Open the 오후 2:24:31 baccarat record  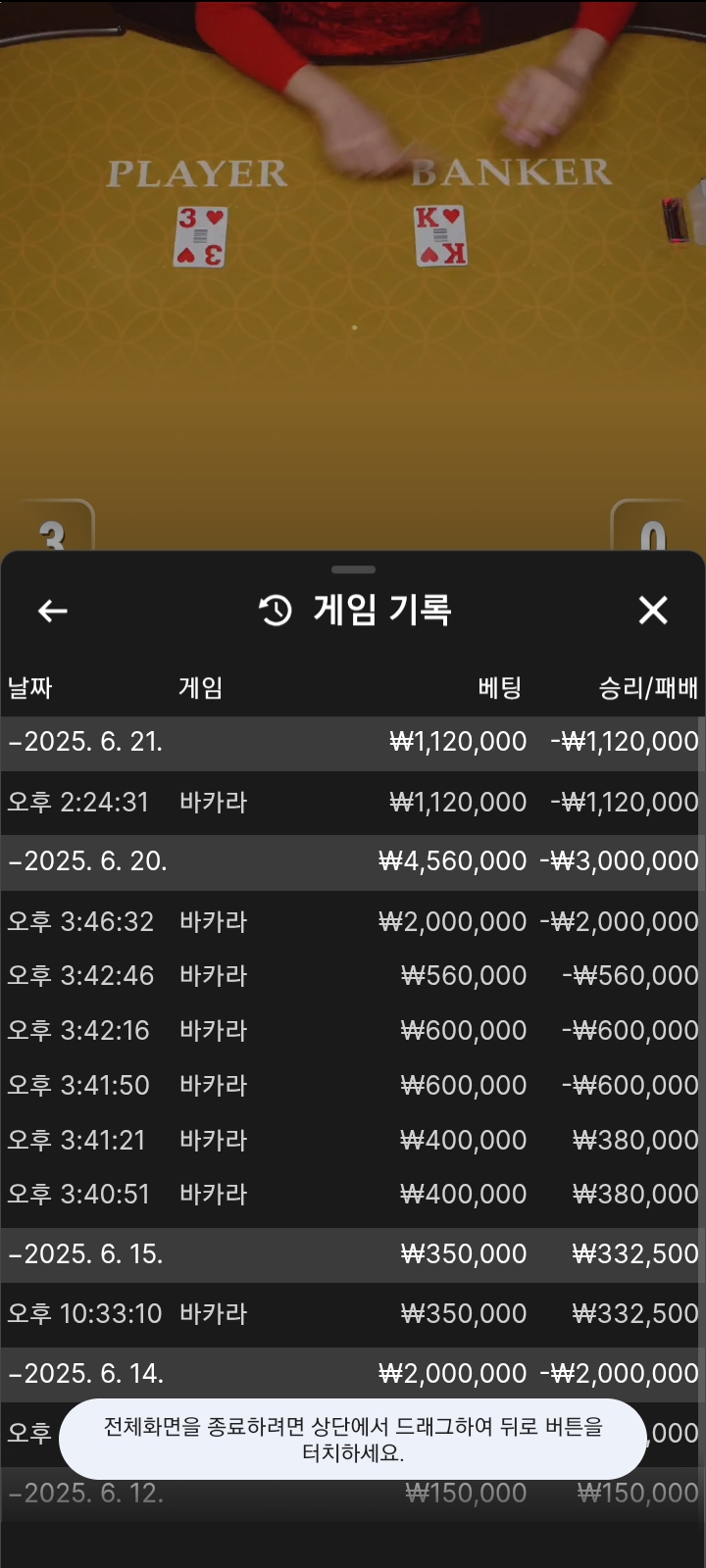353,803
